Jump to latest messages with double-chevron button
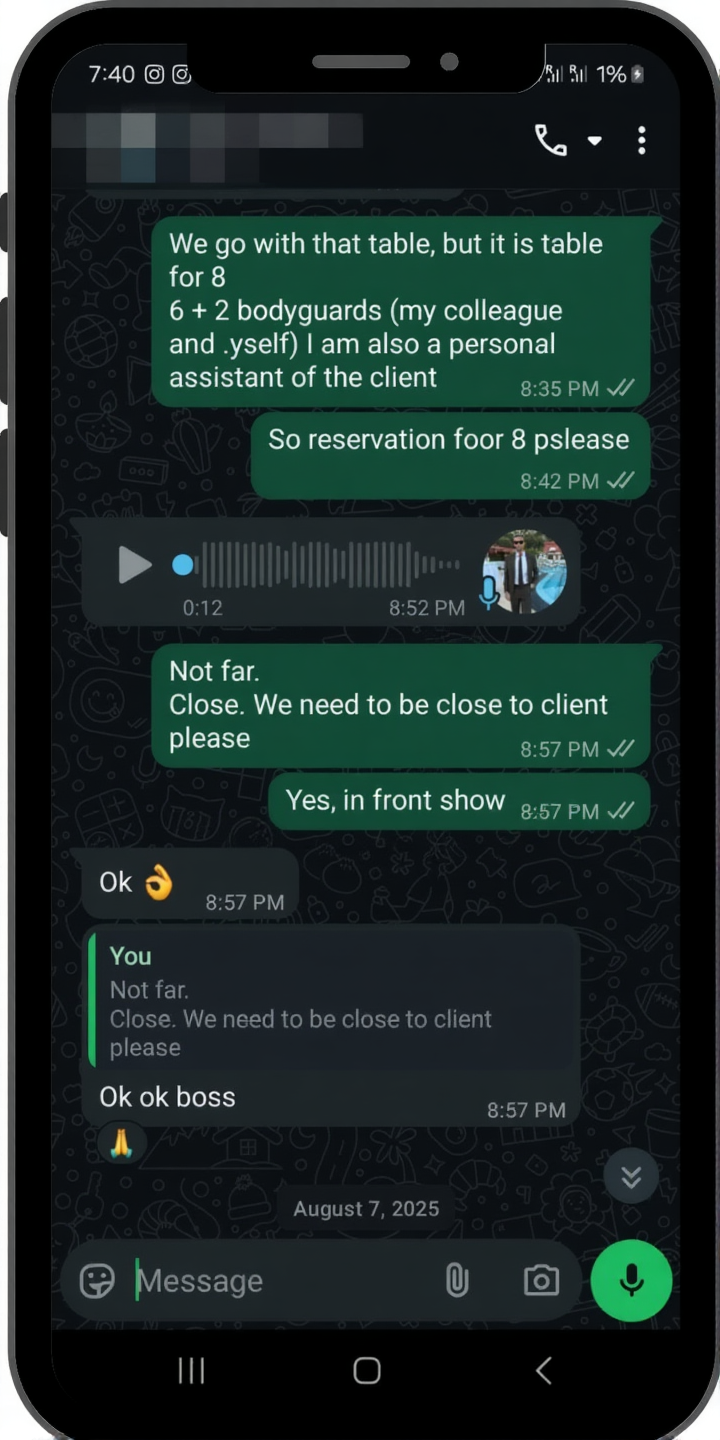Viewport: 720px width, 1440px height. point(631,1177)
